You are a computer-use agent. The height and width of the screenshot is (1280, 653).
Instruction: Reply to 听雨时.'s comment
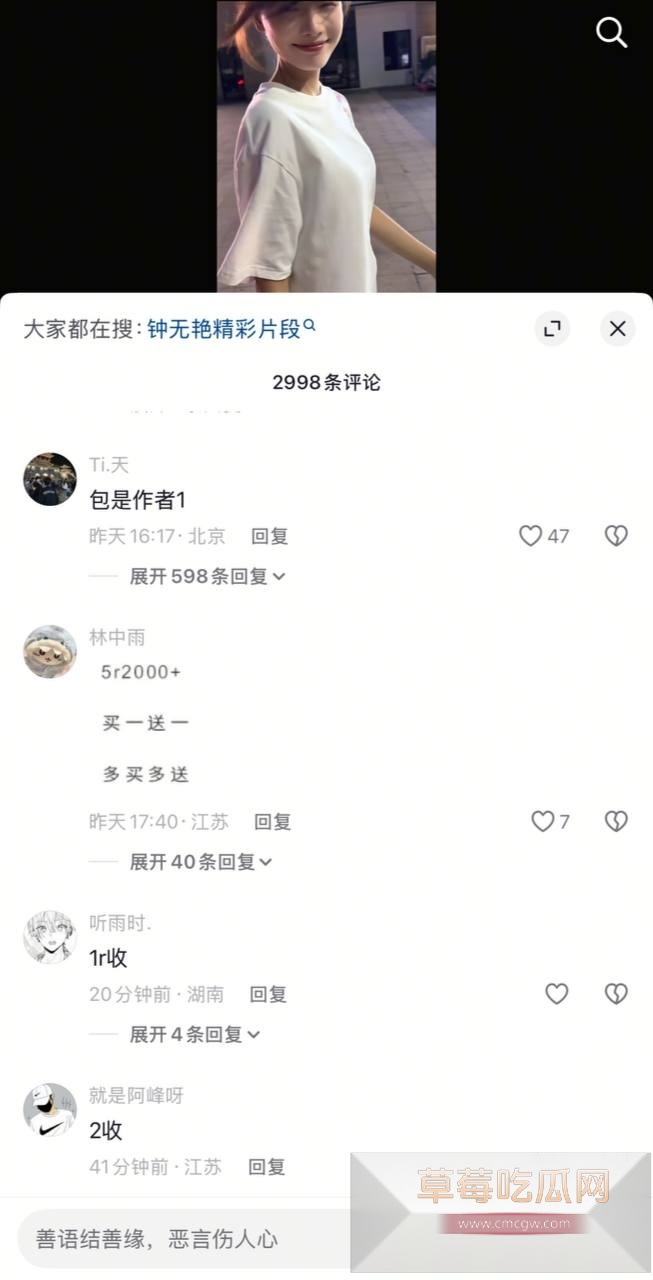click(x=268, y=994)
